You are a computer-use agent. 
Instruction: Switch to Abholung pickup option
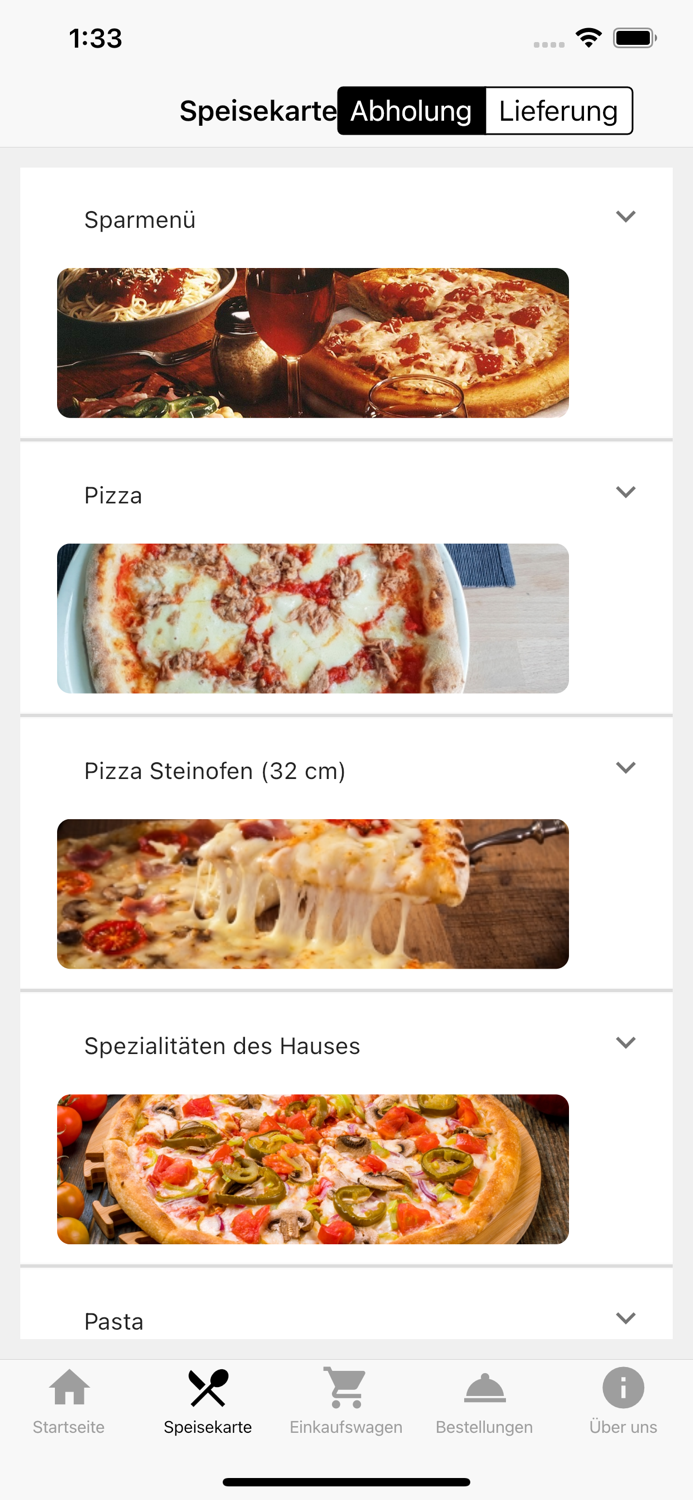coord(411,111)
